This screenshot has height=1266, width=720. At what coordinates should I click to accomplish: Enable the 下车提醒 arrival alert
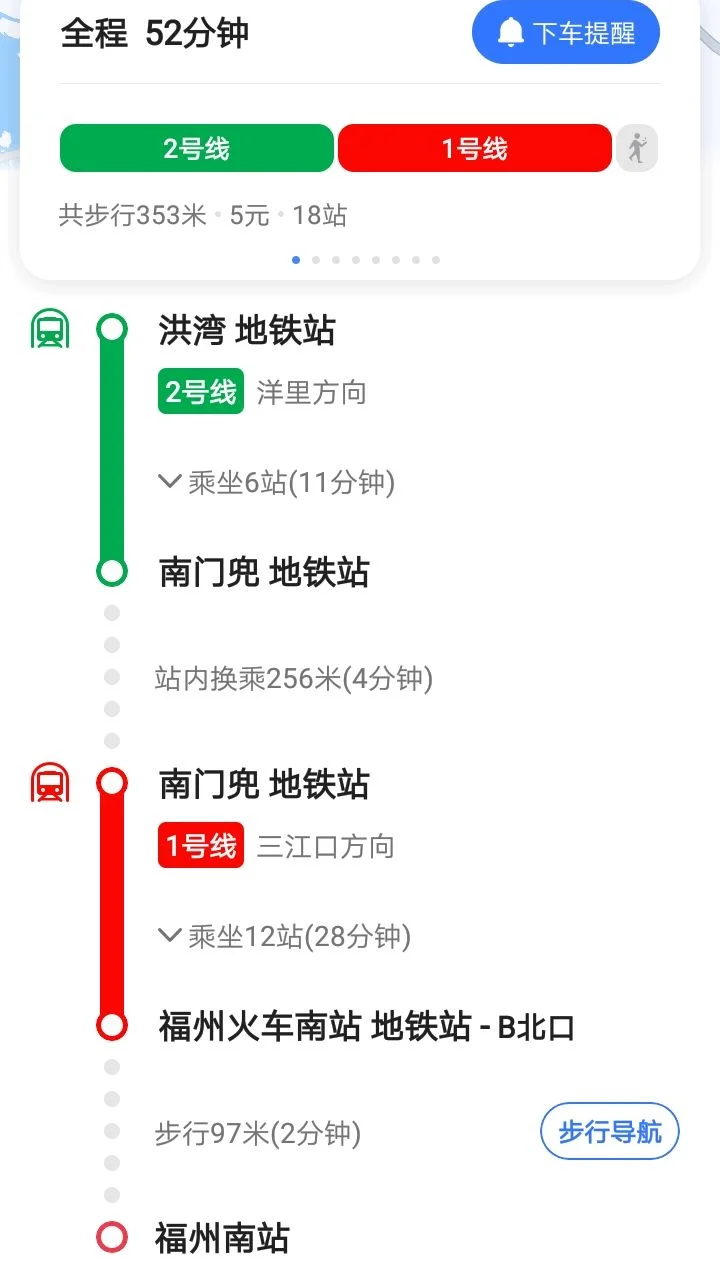point(565,31)
